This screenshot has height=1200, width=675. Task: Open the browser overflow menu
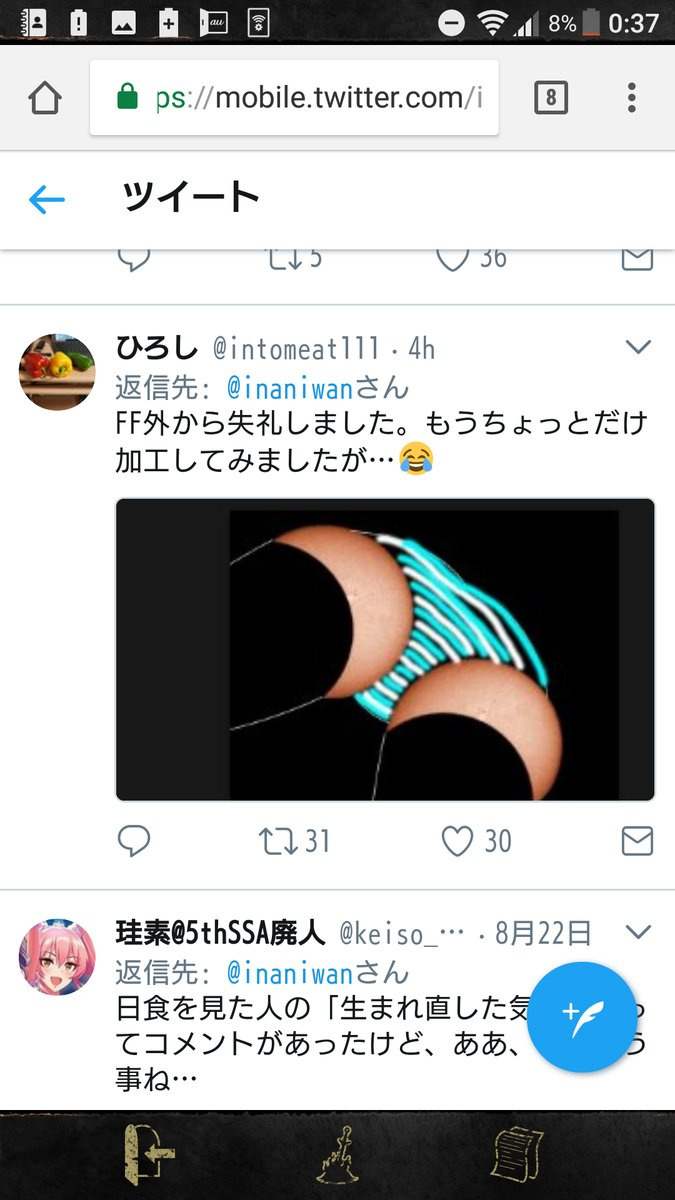tap(631, 98)
